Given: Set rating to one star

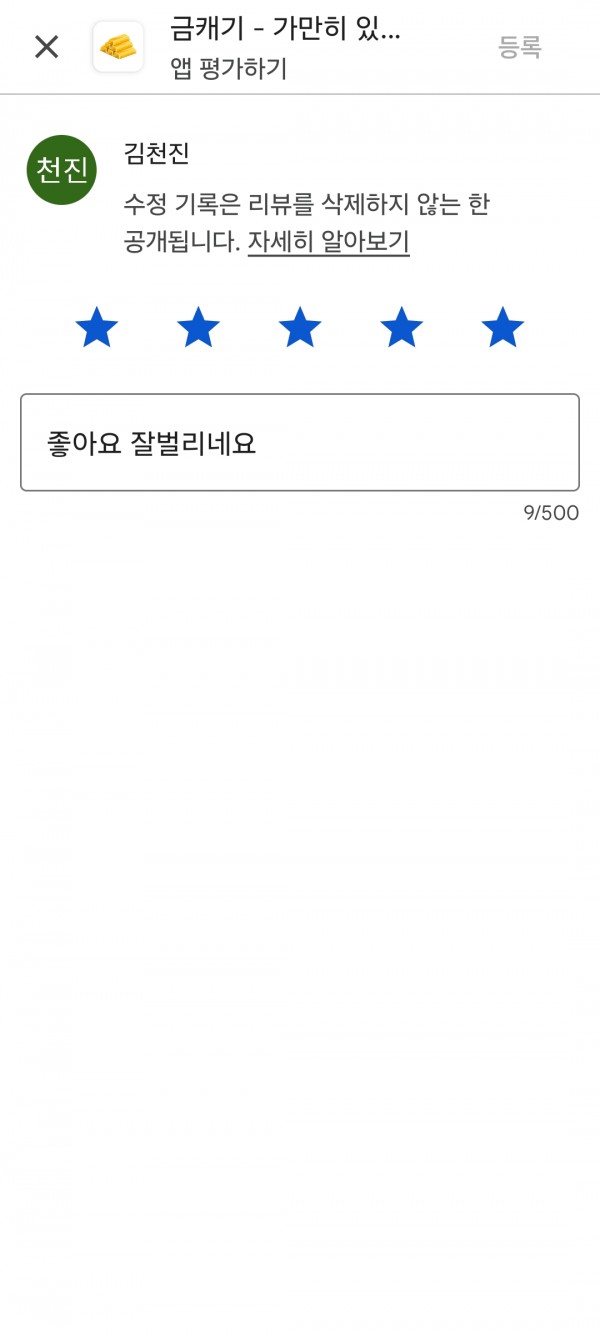Looking at the screenshot, I should [97, 328].
